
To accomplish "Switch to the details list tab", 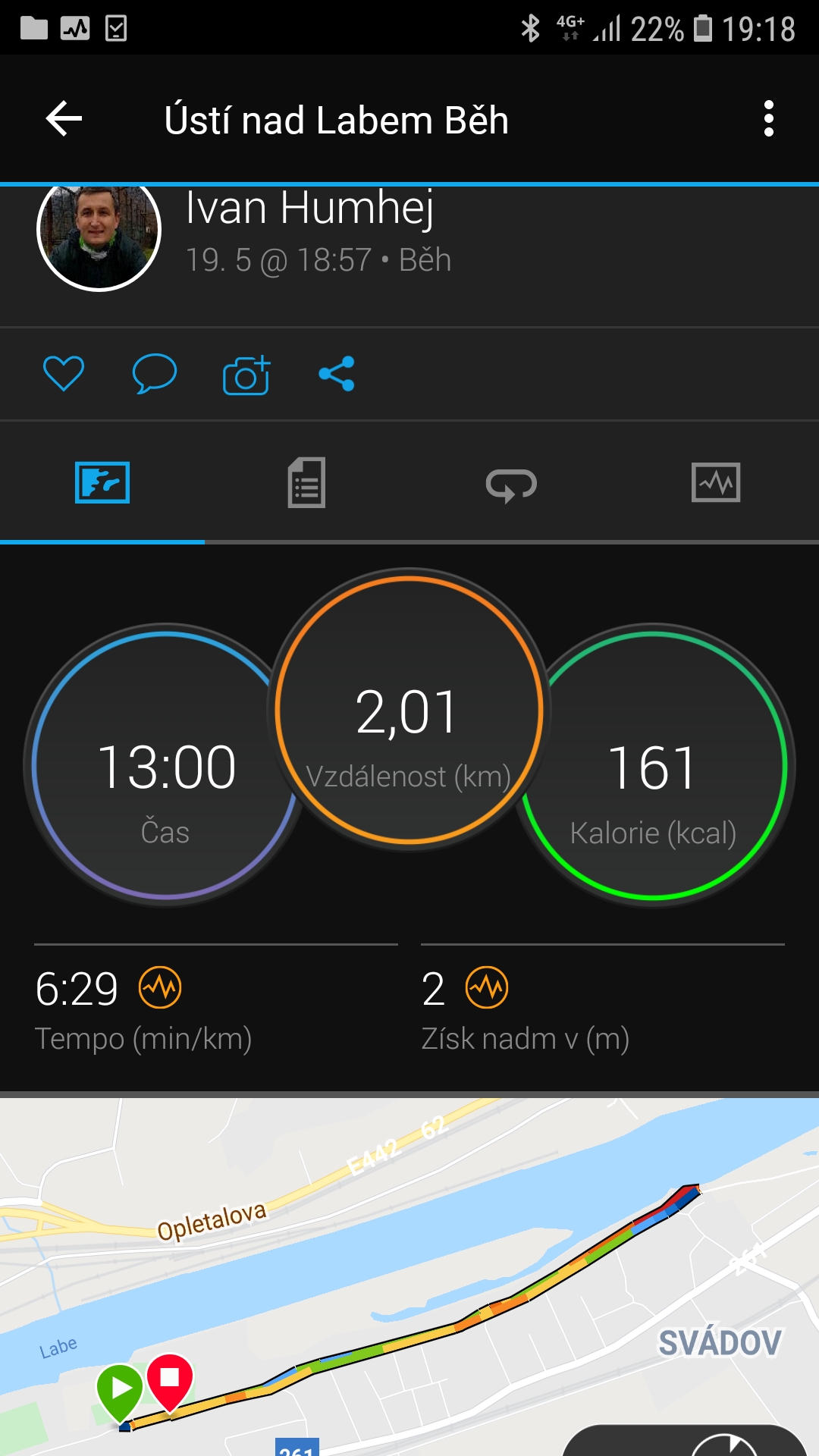I will coord(307,482).
